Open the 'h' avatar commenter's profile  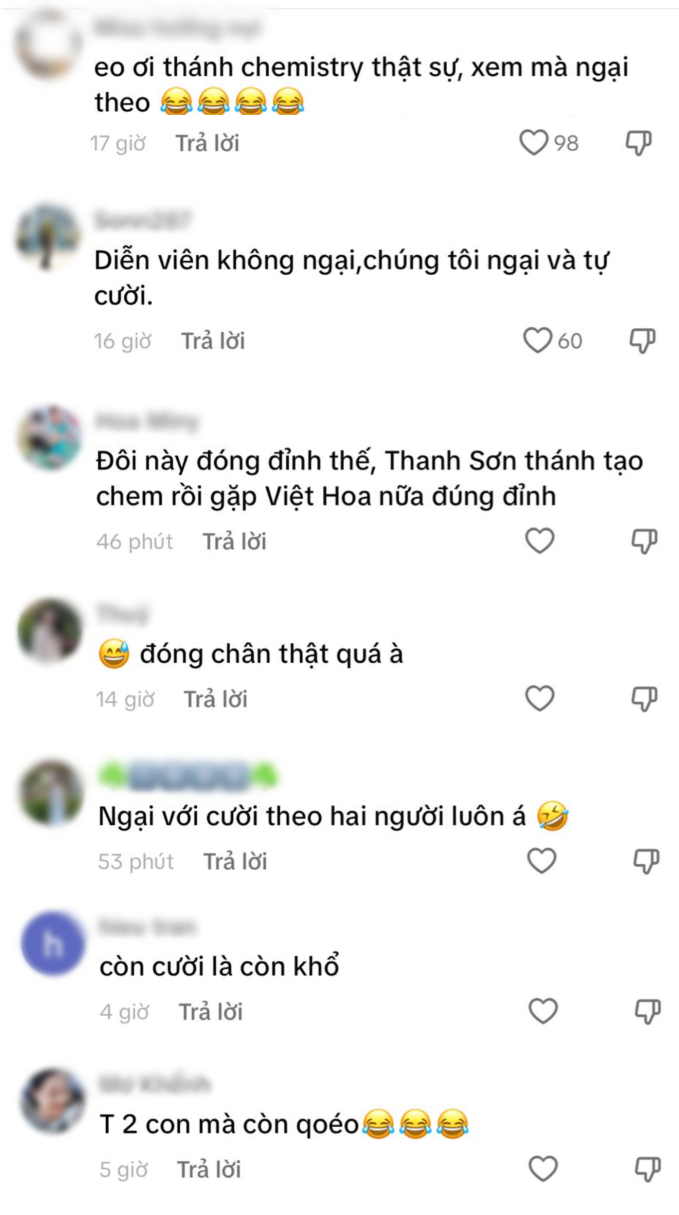53,945
